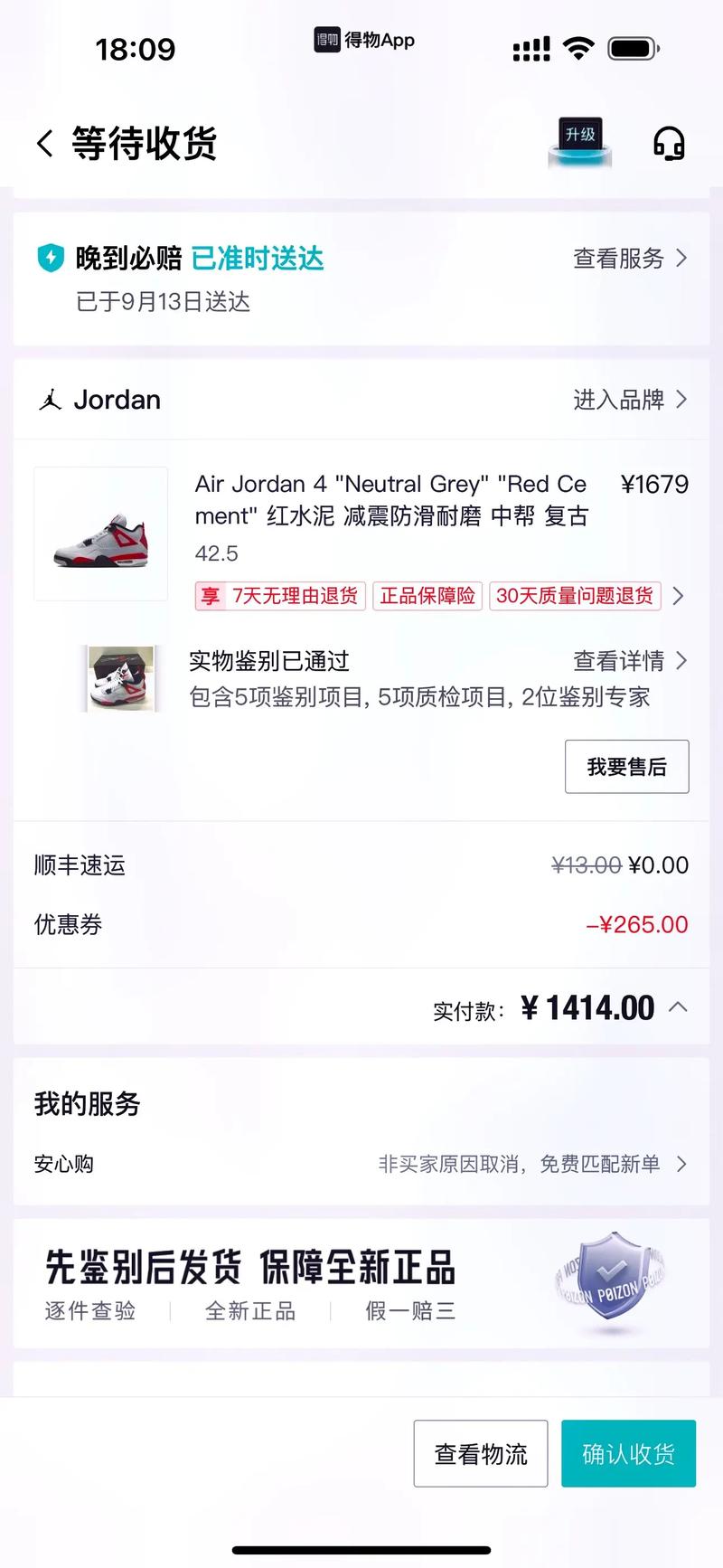This screenshot has width=723, height=1568.
Task: Tap the authentication inspection photo
Action: [x=121, y=677]
